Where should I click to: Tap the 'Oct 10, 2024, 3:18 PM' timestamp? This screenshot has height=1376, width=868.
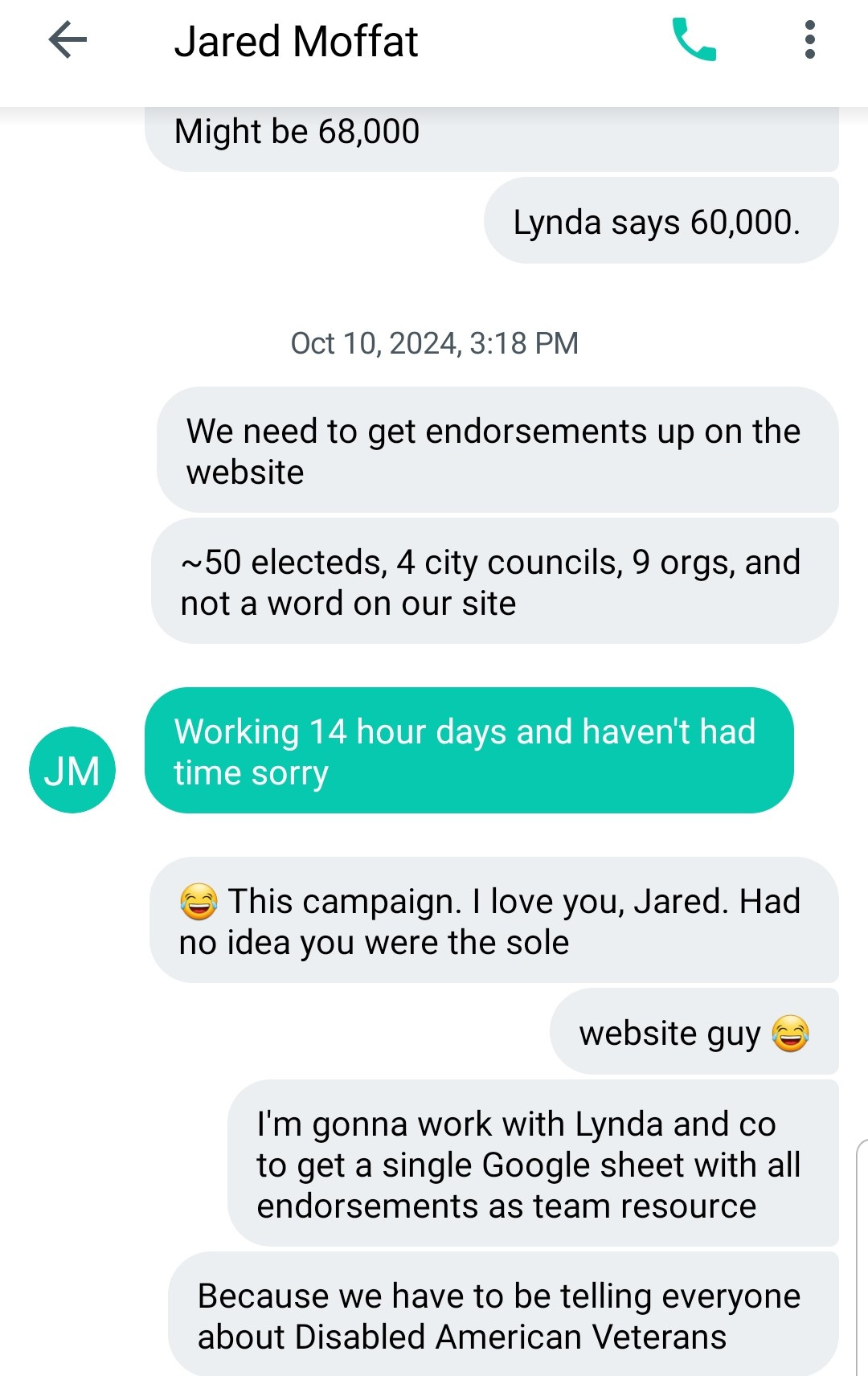[x=434, y=343]
